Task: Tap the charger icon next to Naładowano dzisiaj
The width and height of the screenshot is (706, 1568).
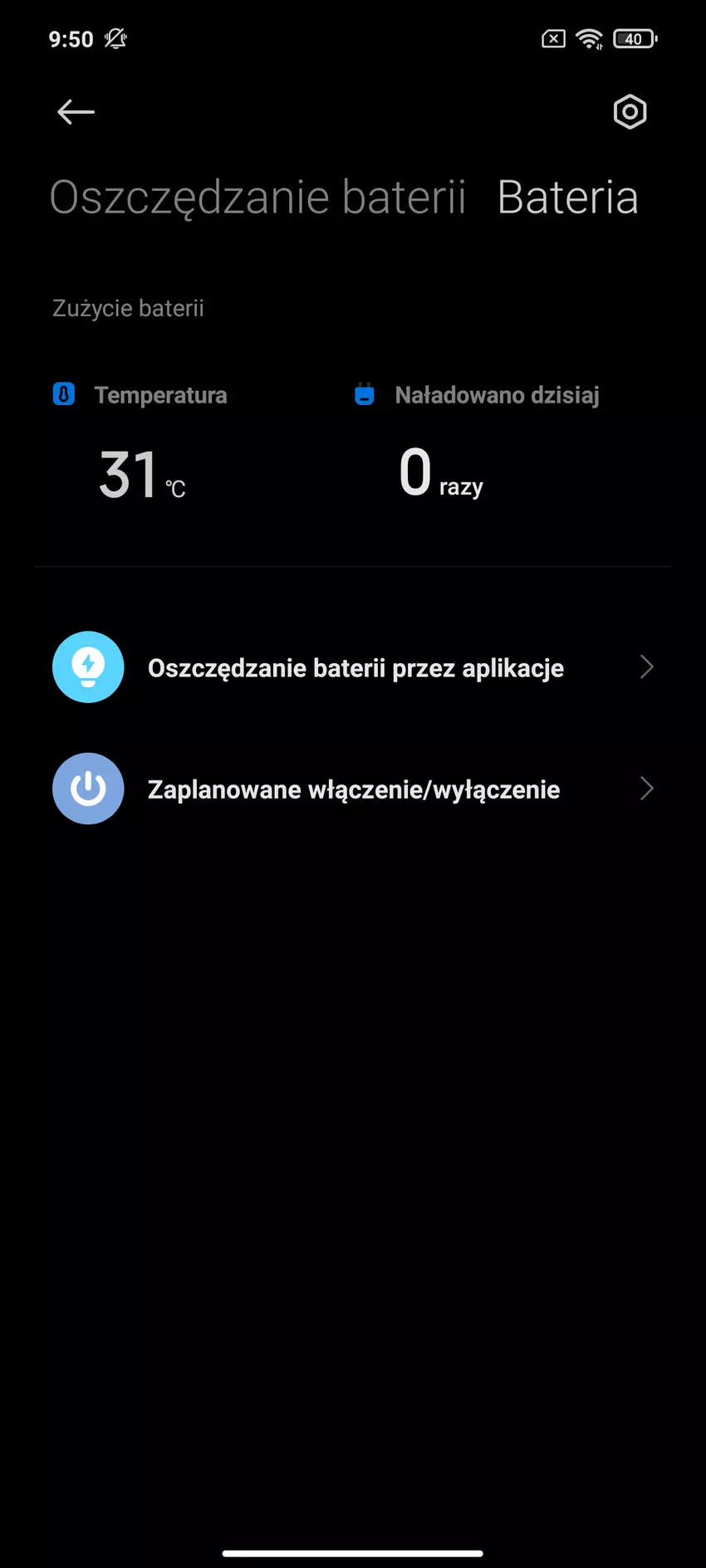Action: (x=364, y=394)
